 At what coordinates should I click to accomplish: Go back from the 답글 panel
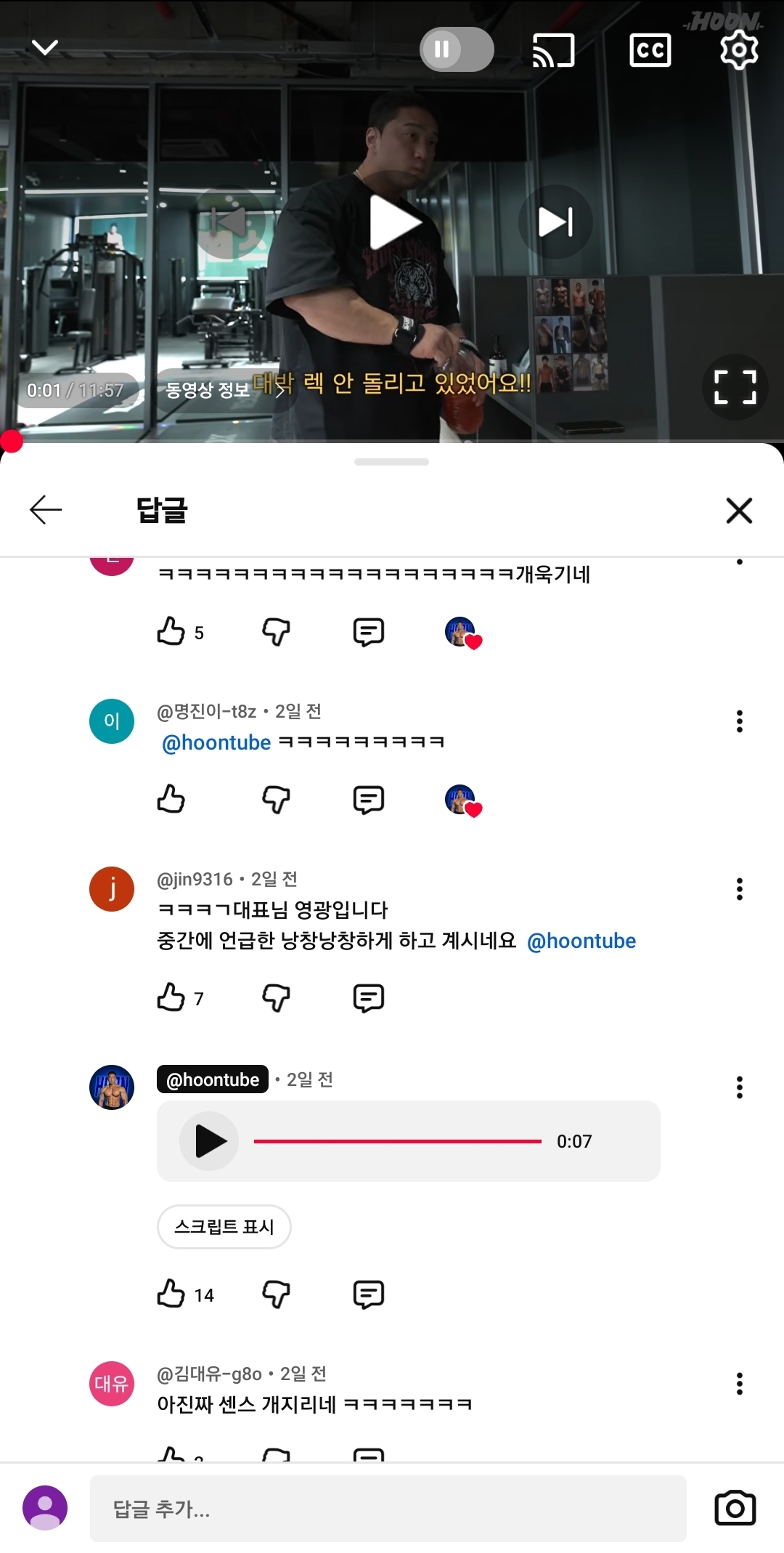click(46, 510)
